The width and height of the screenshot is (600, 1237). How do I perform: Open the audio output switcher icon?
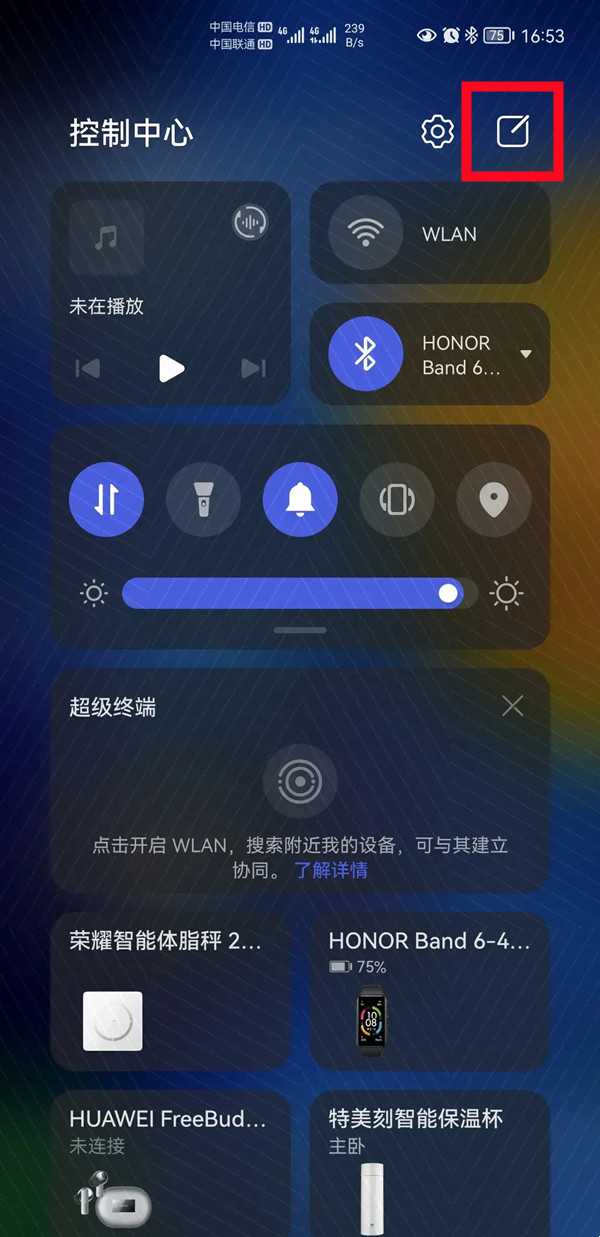[250, 222]
